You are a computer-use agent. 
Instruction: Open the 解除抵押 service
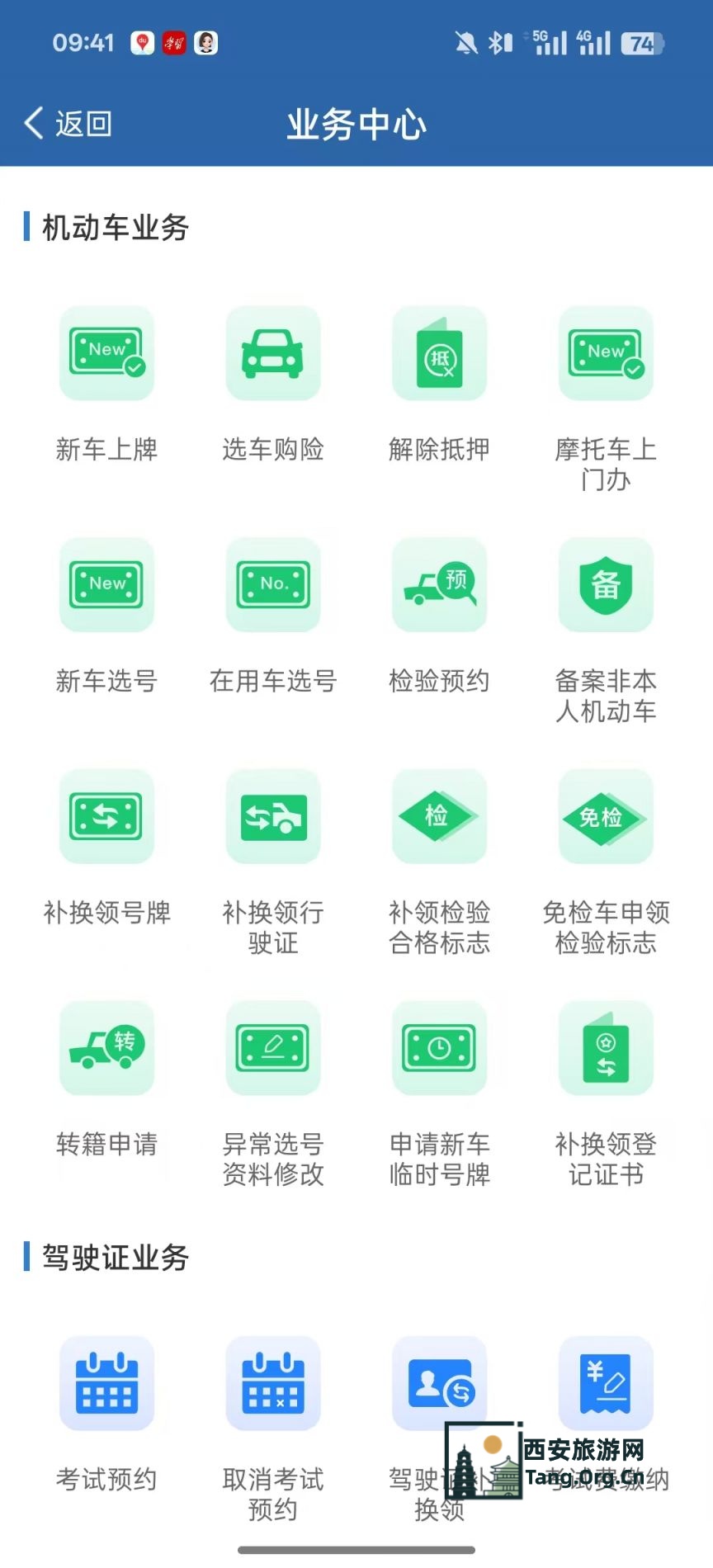pyautogui.click(x=439, y=354)
